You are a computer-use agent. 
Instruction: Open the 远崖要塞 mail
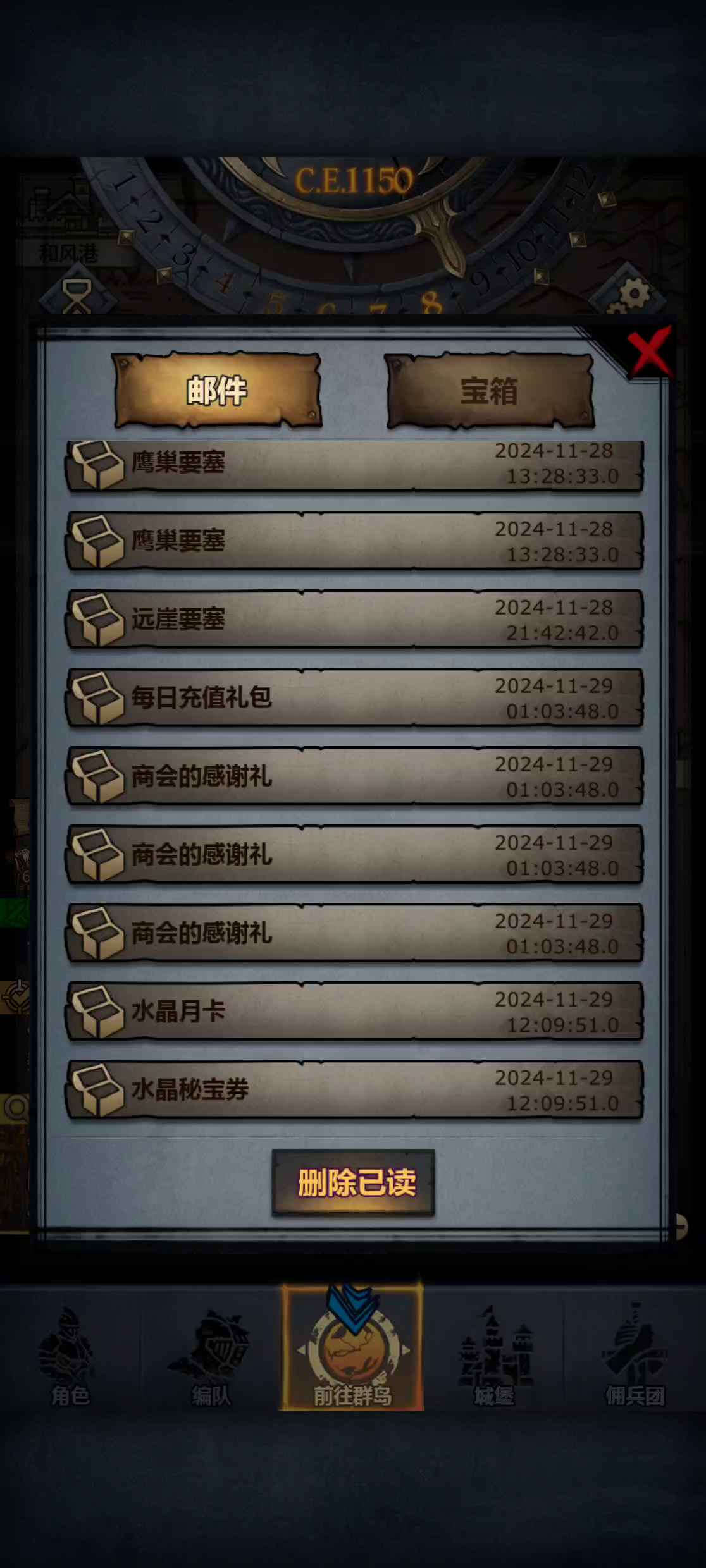tap(354, 620)
